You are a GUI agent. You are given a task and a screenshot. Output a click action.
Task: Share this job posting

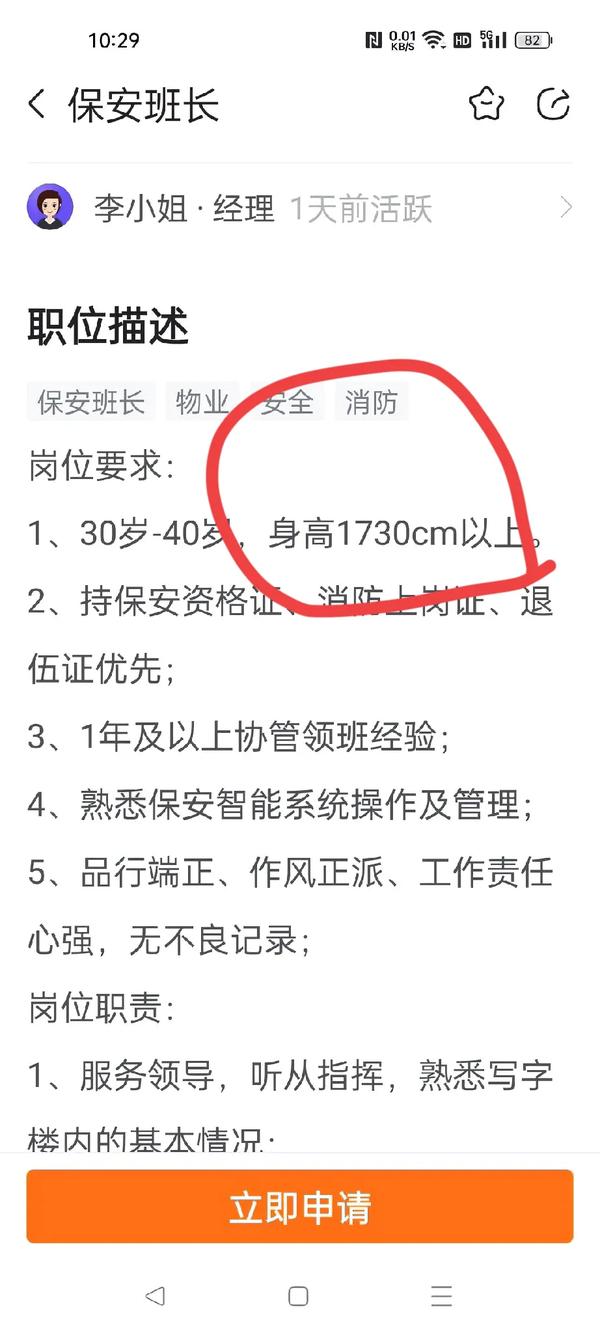(x=553, y=104)
